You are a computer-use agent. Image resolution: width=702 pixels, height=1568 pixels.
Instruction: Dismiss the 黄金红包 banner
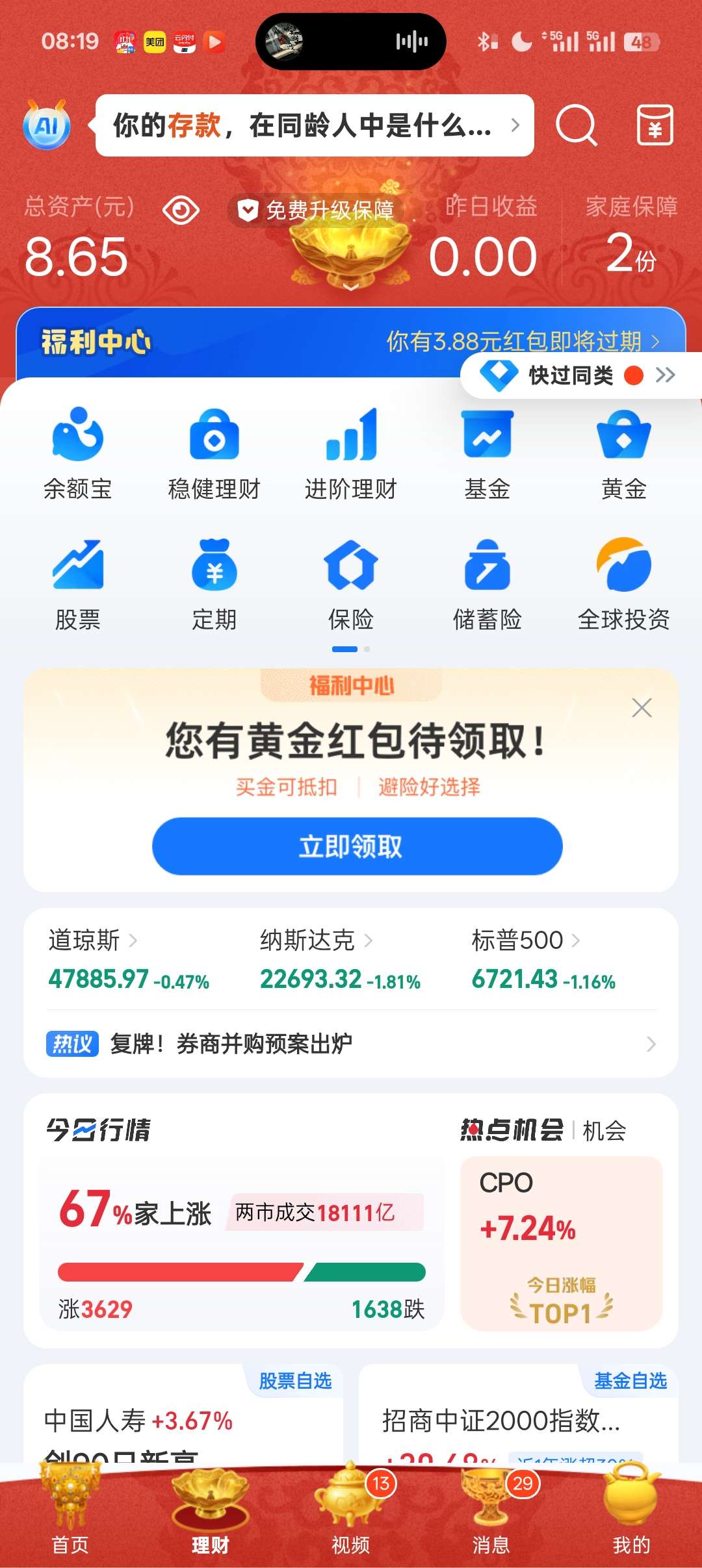coord(642,707)
